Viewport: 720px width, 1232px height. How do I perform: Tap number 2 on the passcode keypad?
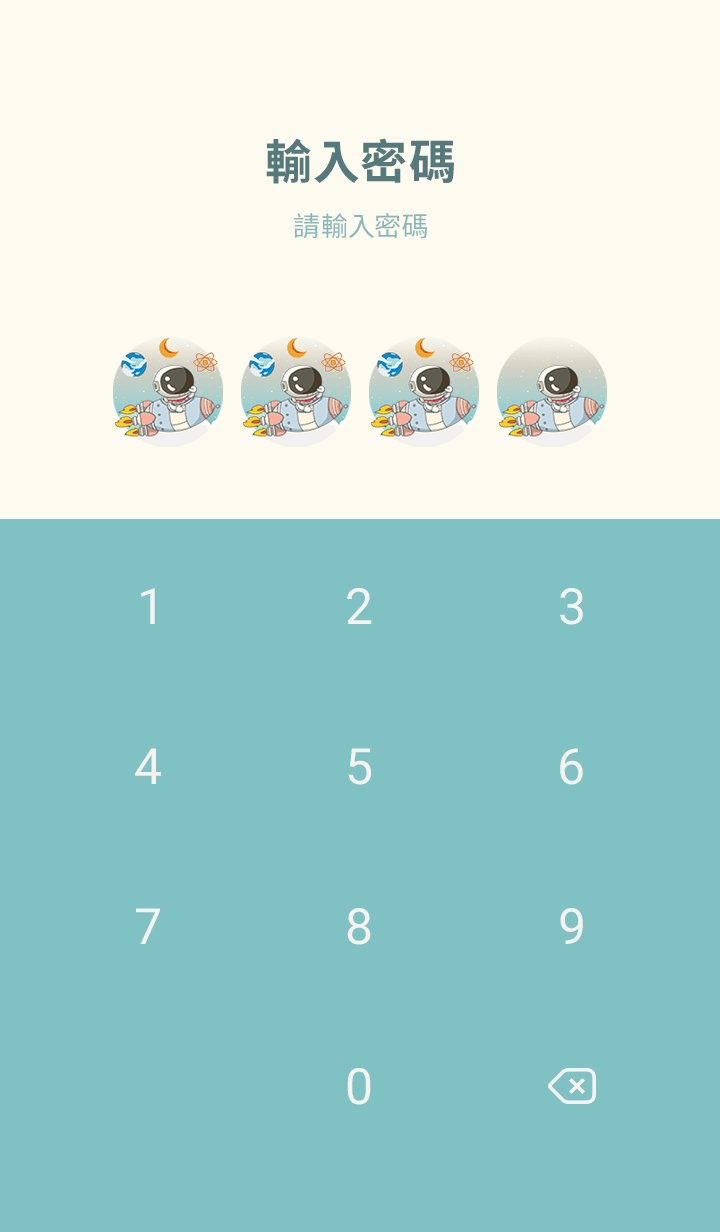(359, 607)
